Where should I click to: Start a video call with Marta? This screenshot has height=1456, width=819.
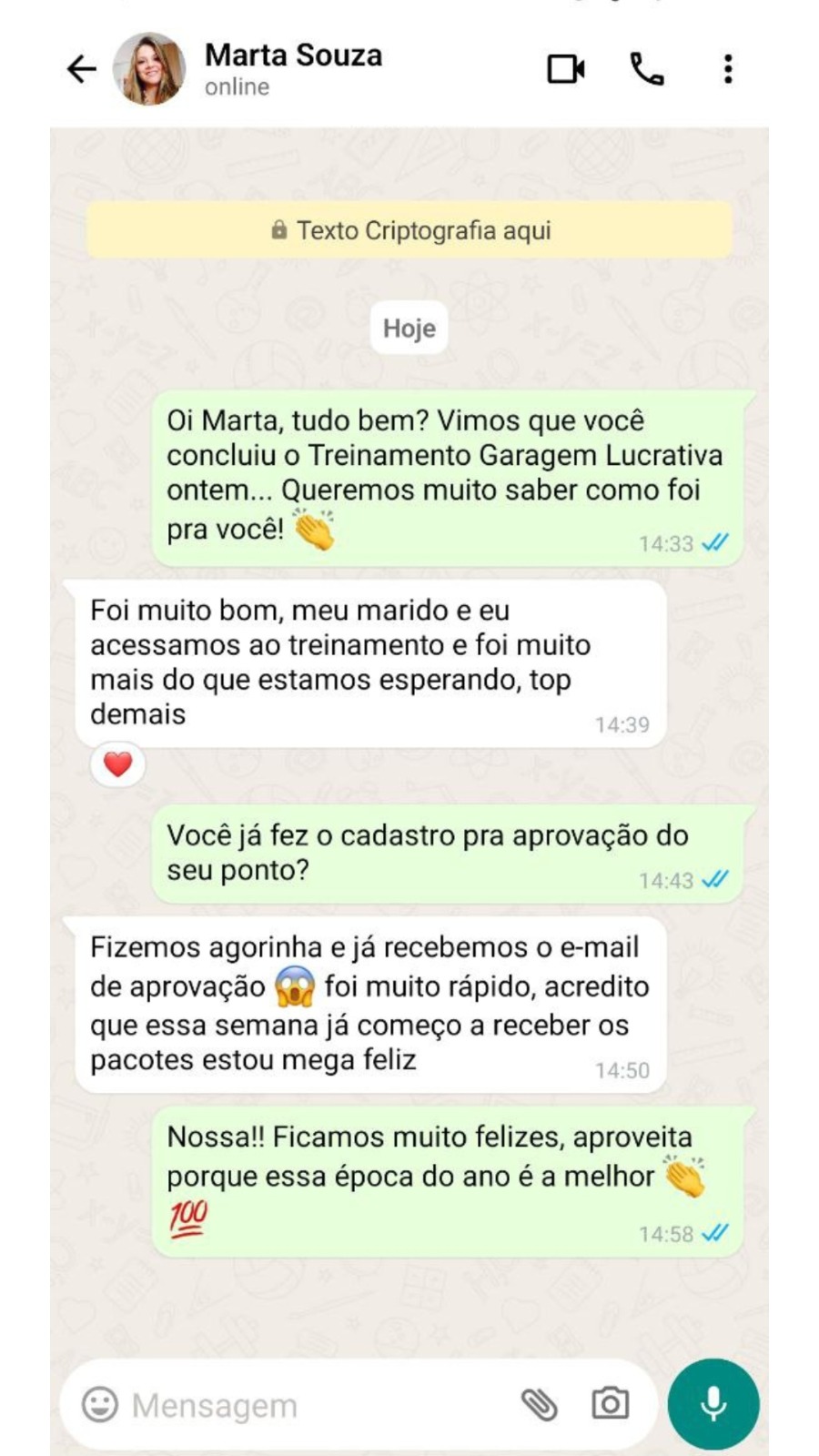click(565, 69)
